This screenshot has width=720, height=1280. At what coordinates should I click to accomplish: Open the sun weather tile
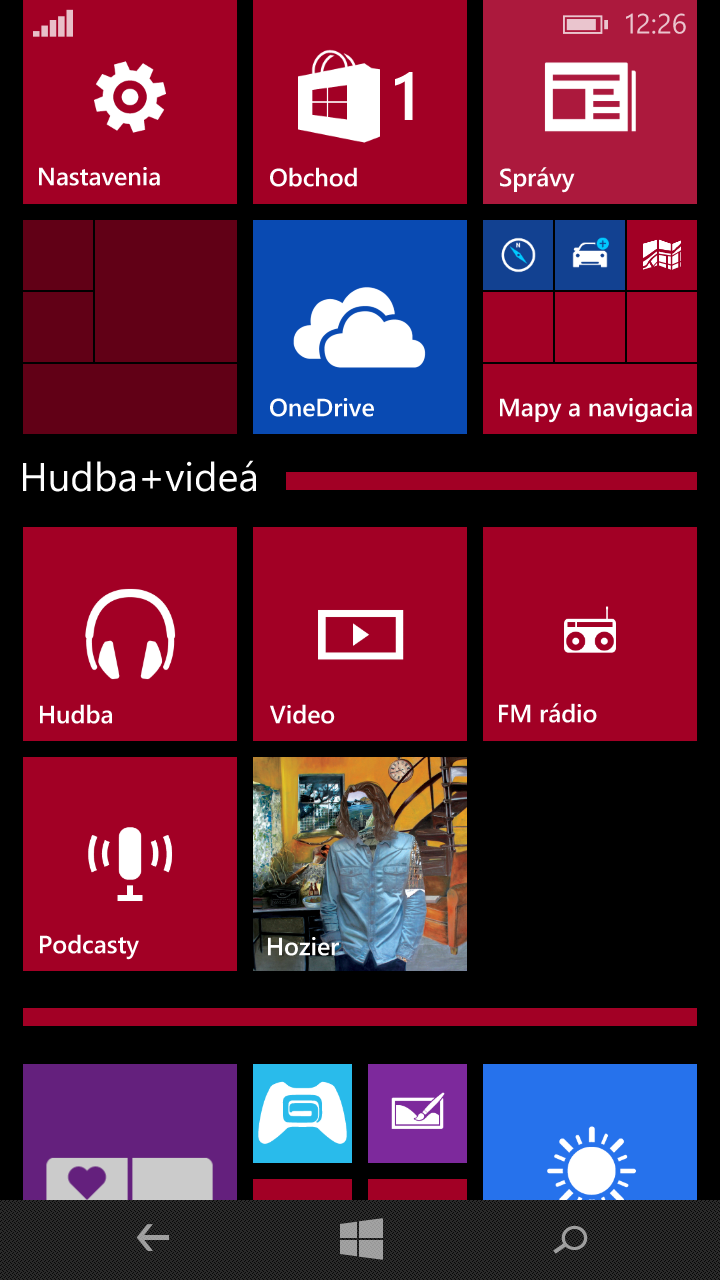pos(590,1132)
